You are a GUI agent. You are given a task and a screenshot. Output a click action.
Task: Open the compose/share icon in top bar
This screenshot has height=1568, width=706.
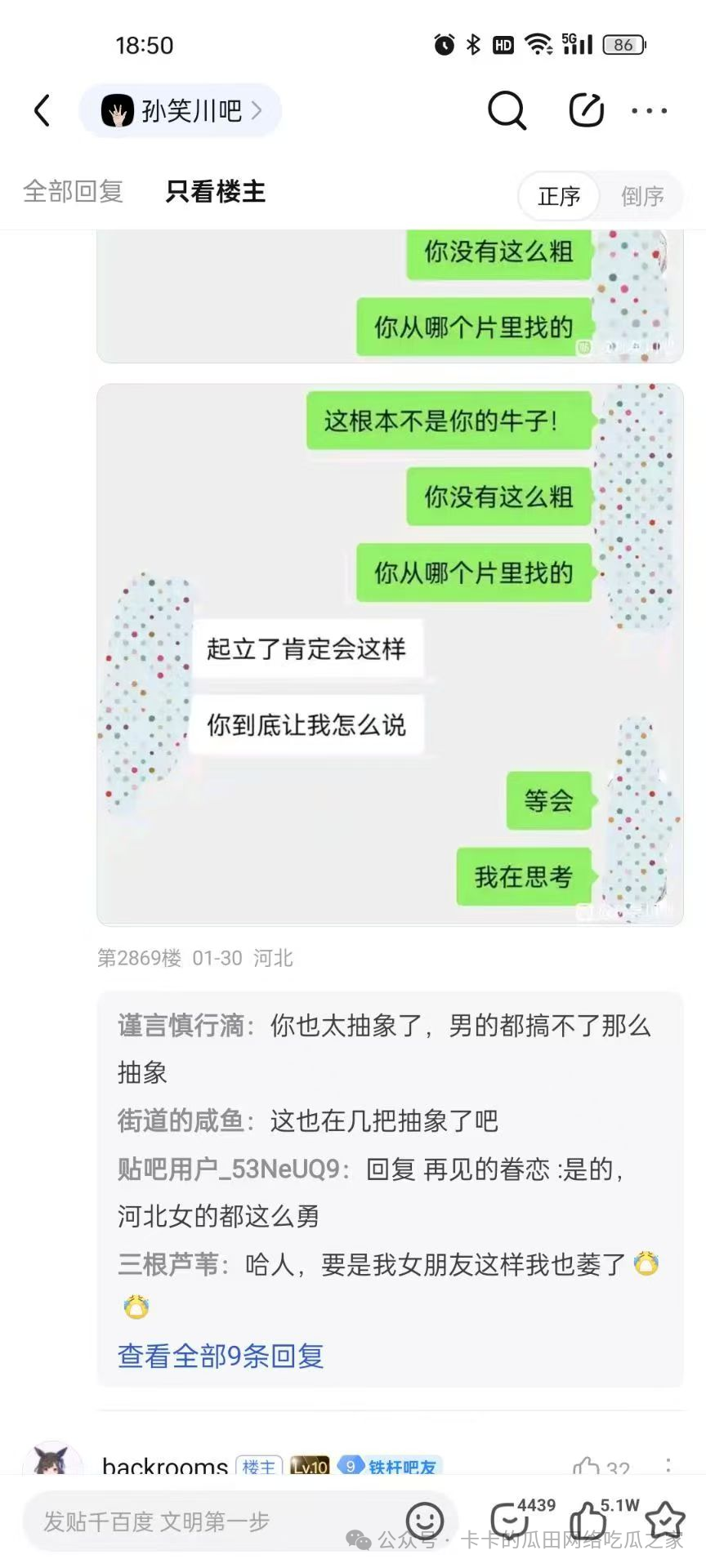coord(585,110)
